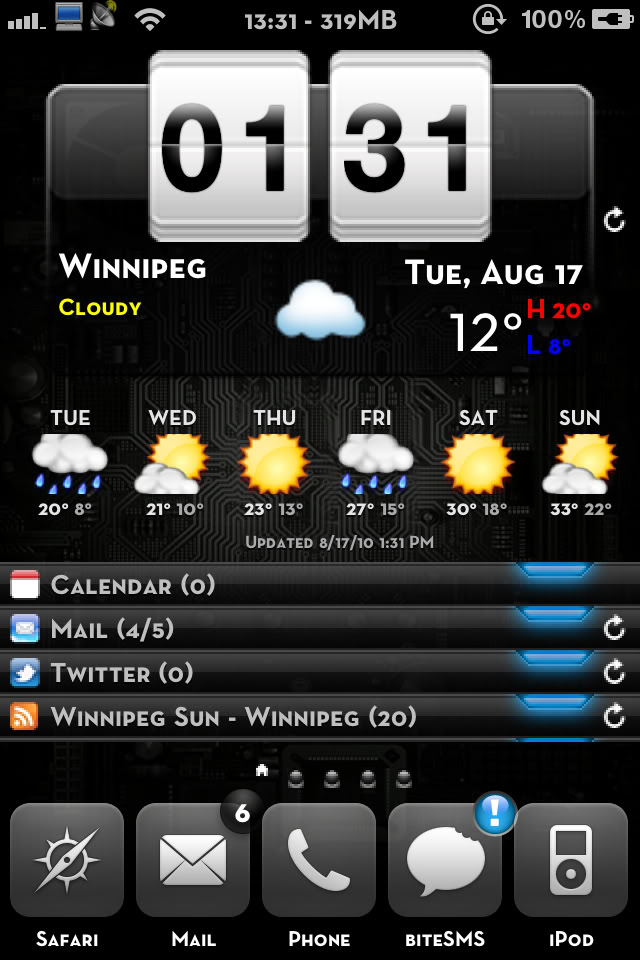The height and width of the screenshot is (960, 640).
Task: Tap the flip clock widget
Action: coord(320,145)
